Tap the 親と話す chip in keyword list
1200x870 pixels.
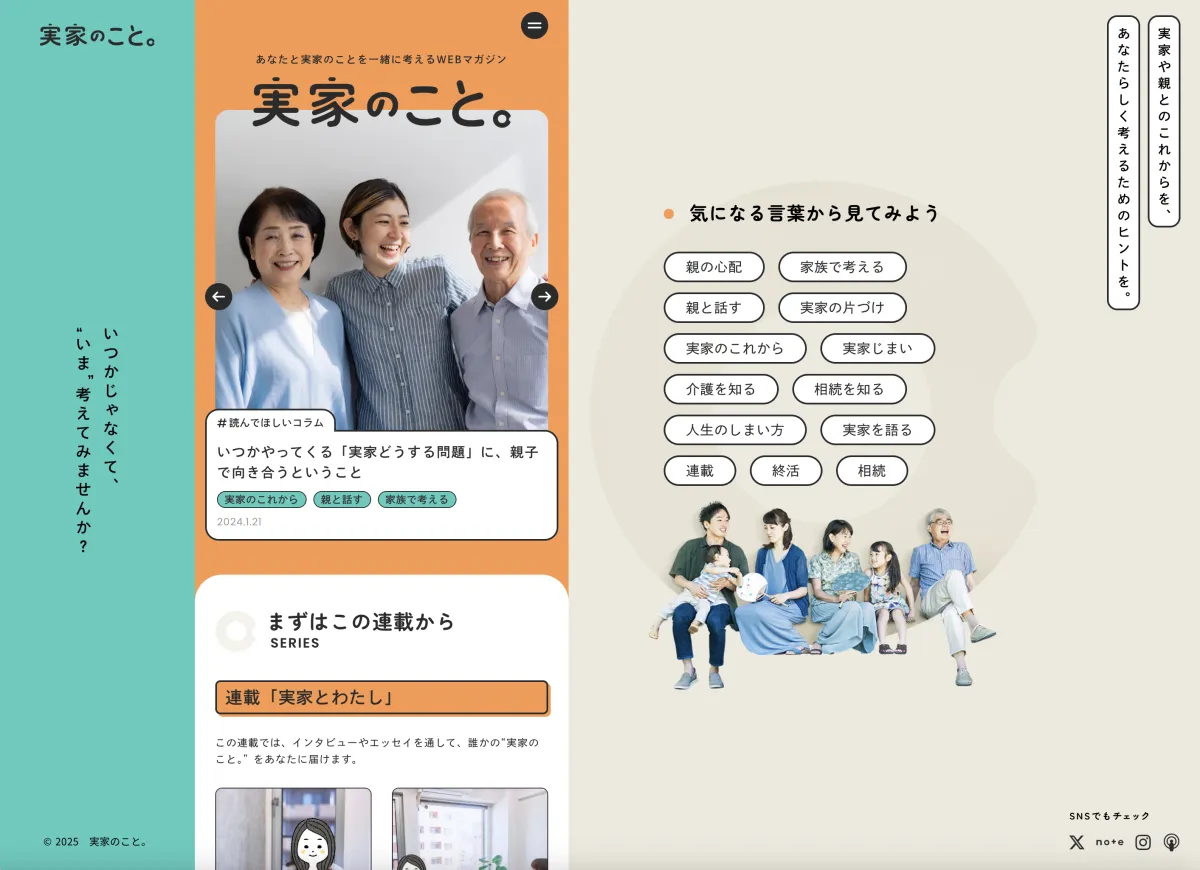(x=714, y=308)
